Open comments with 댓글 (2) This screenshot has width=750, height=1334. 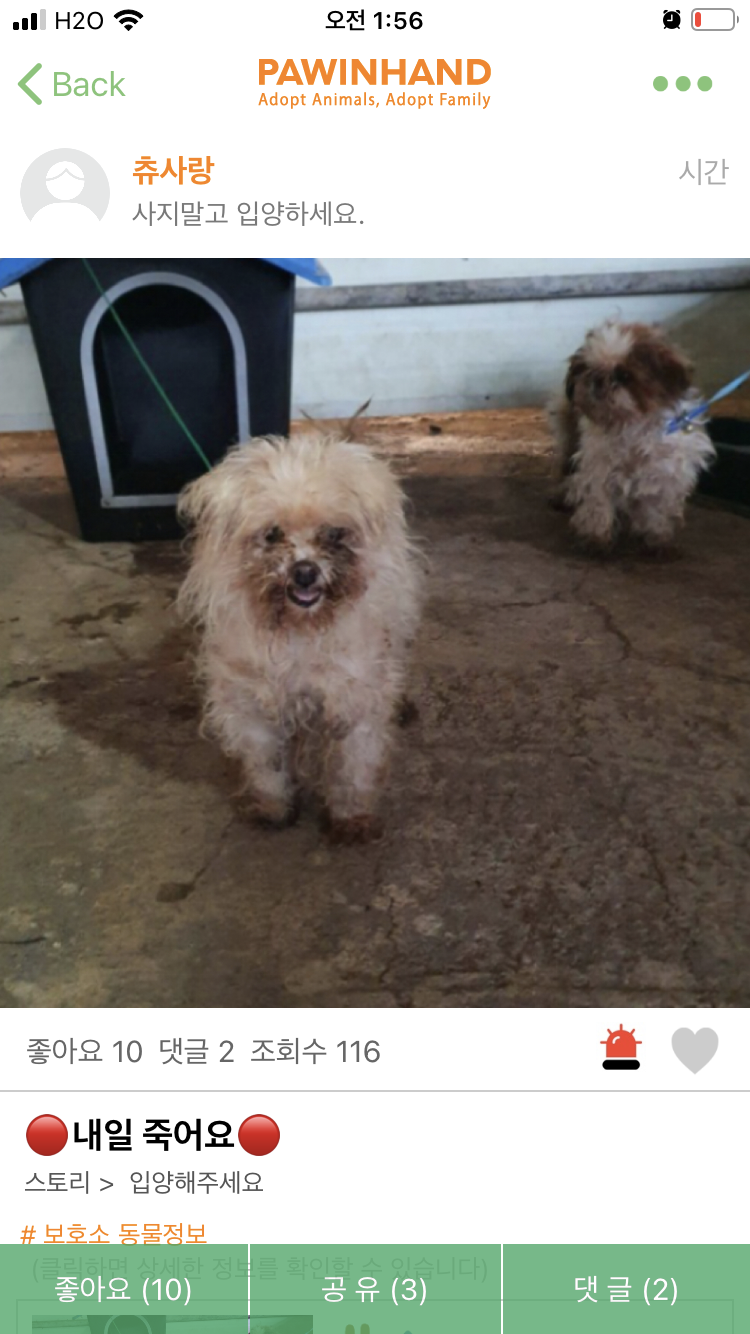(626, 1289)
